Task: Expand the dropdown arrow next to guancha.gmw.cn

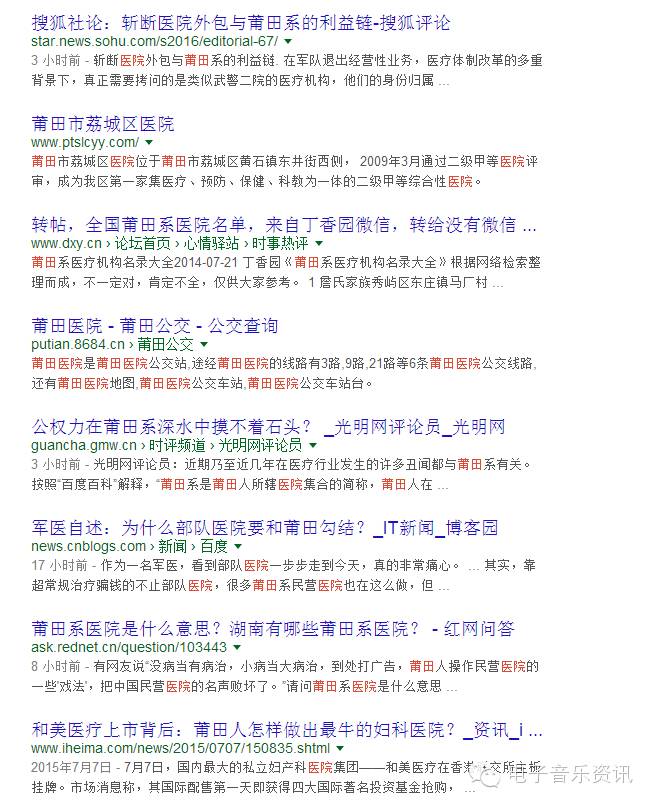Action: [311, 446]
